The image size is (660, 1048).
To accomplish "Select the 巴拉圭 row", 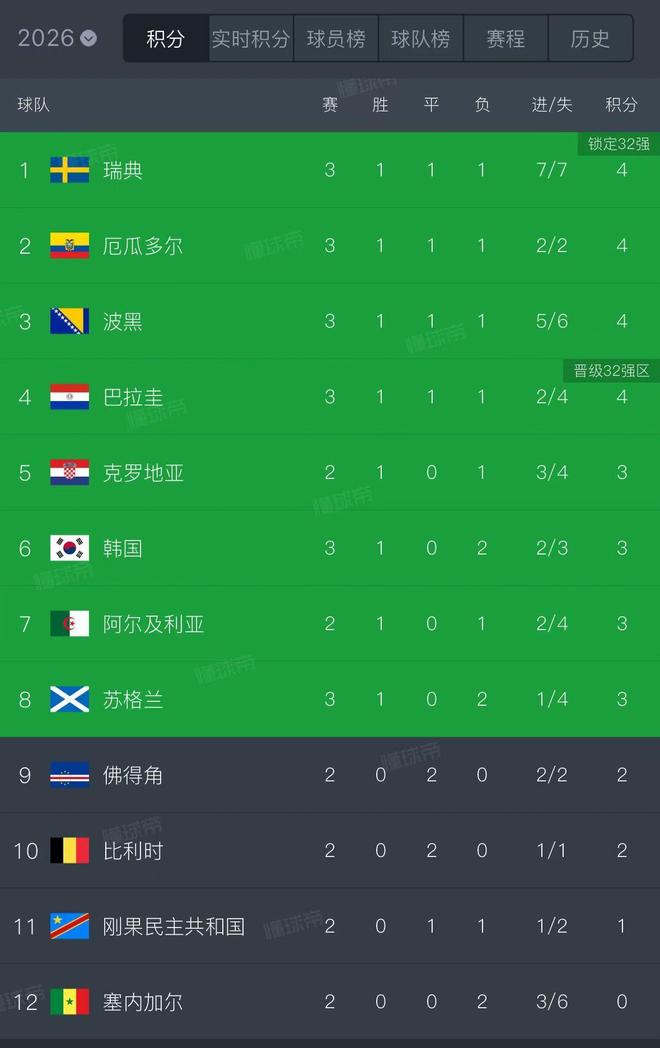I will point(330,397).
